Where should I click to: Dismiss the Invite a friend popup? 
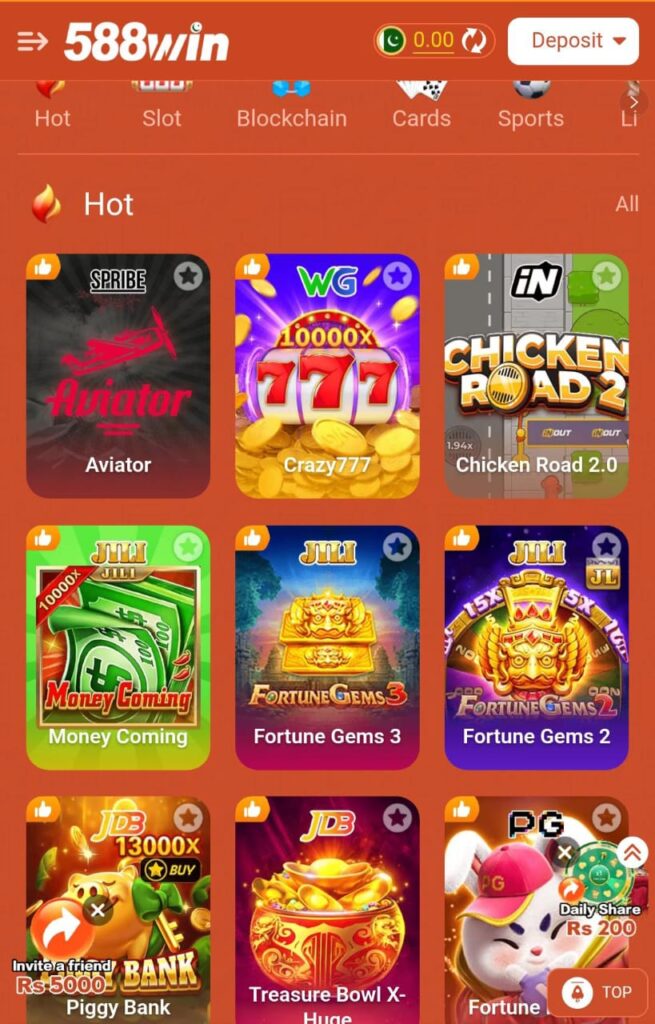pyautogui.click(x=97, y=911)
